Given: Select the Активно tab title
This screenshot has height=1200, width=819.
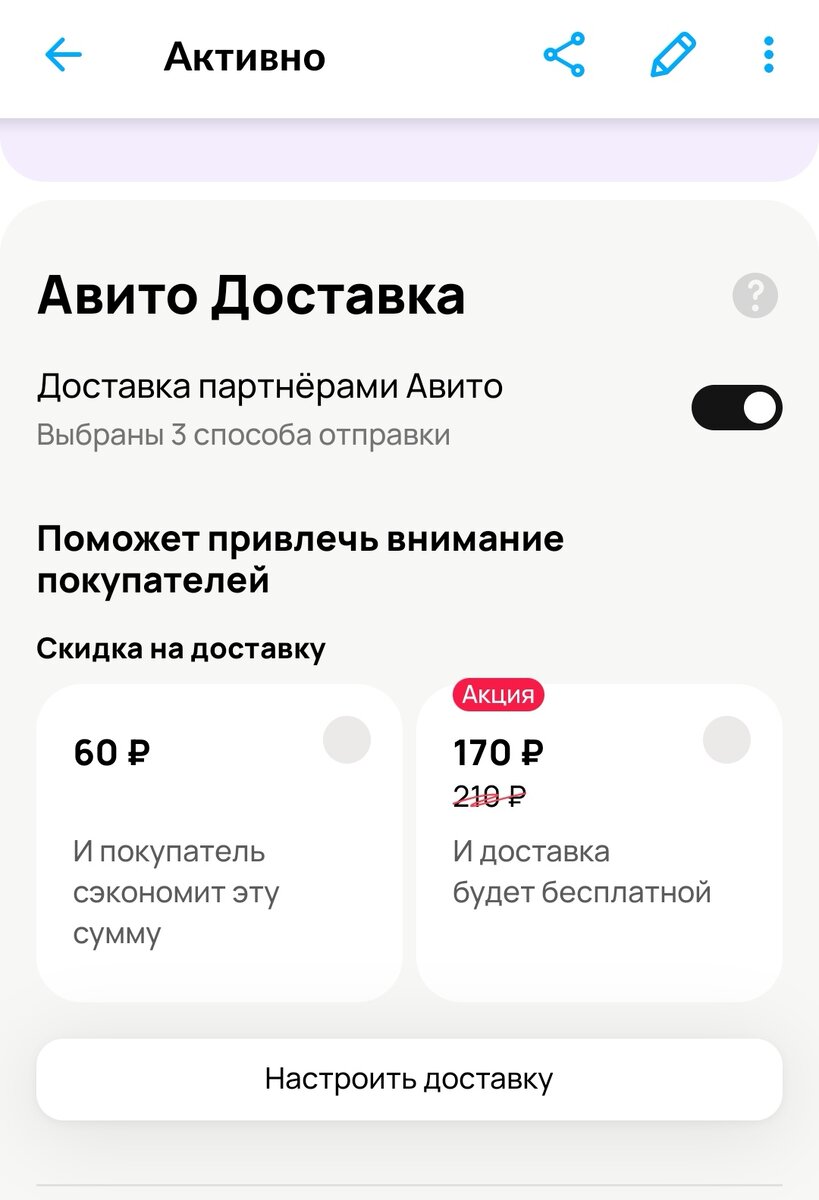Looking at the screenshot, I should tap(244, 57).
